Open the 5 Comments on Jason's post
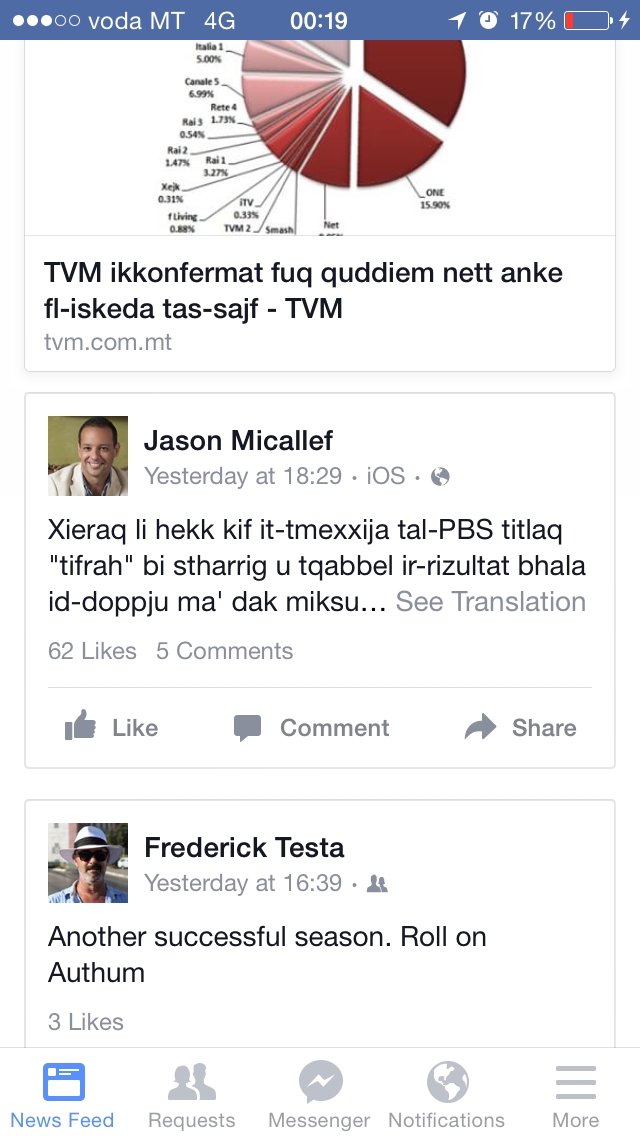This screenshot has width=640, height=1136. pyautogui.click(x=224, y=651)
